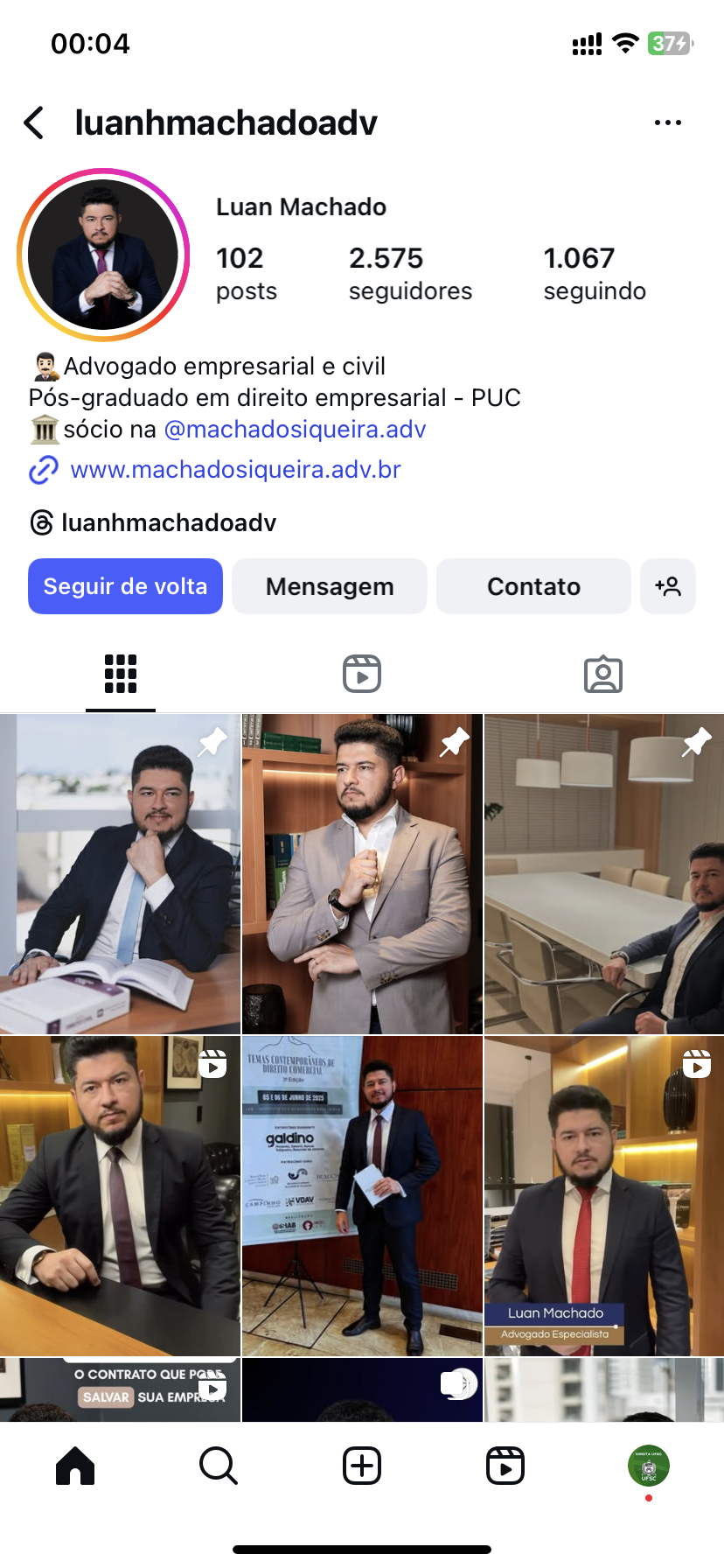Switch to the Reels tab on profile
The width and height of the screenshot is (724, 1568).
point(362,675)
